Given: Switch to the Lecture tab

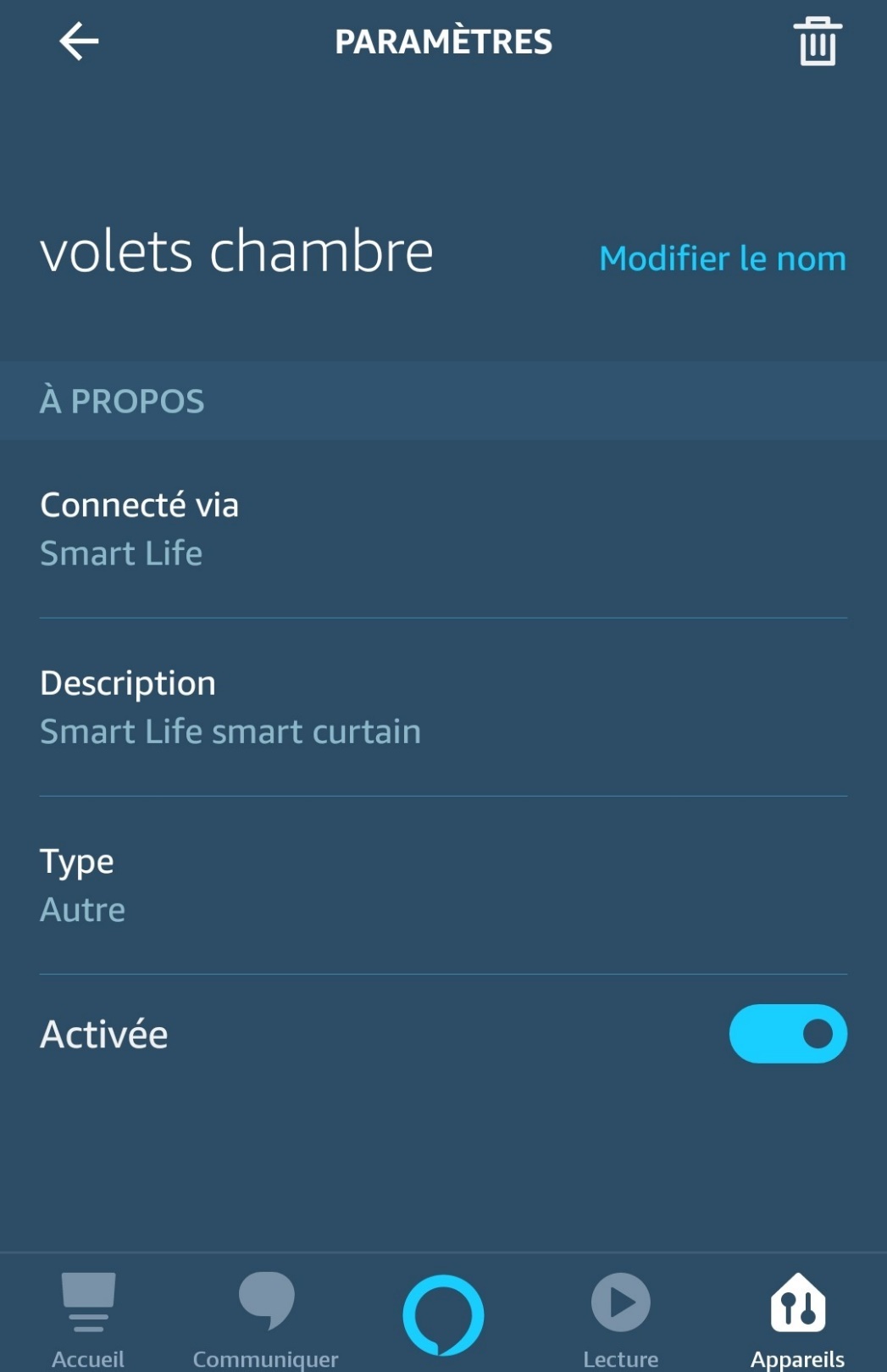Looking at the screenshot, I should tap(620, 1319).
